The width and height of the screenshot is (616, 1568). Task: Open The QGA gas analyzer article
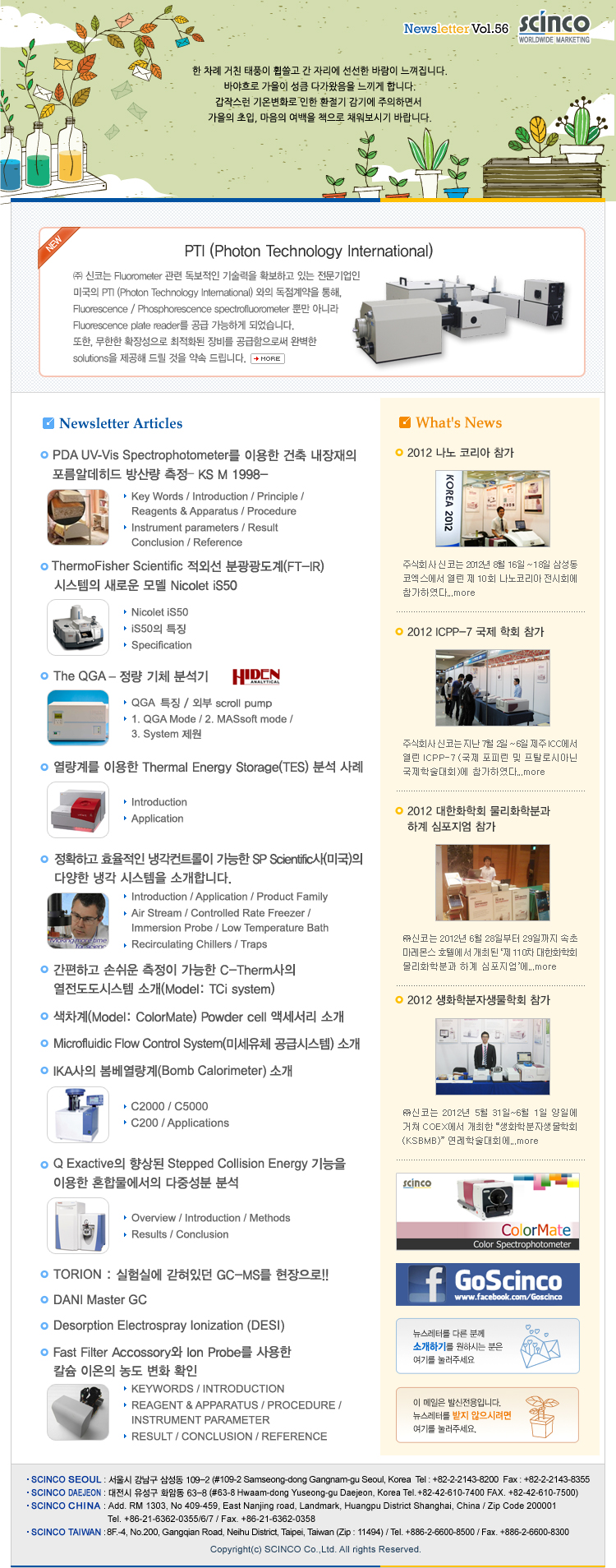point(131,676)
